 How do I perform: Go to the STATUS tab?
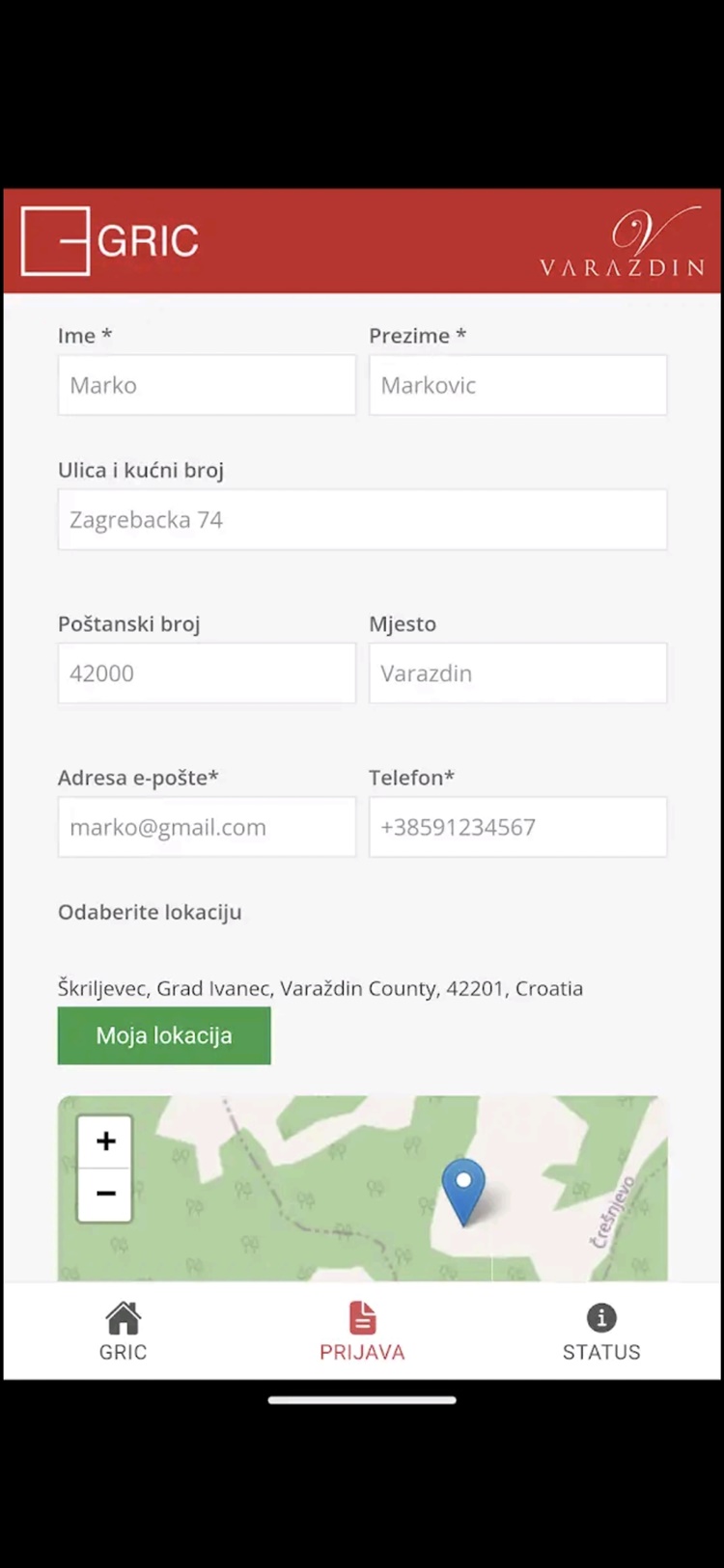tap(601, 1332)
